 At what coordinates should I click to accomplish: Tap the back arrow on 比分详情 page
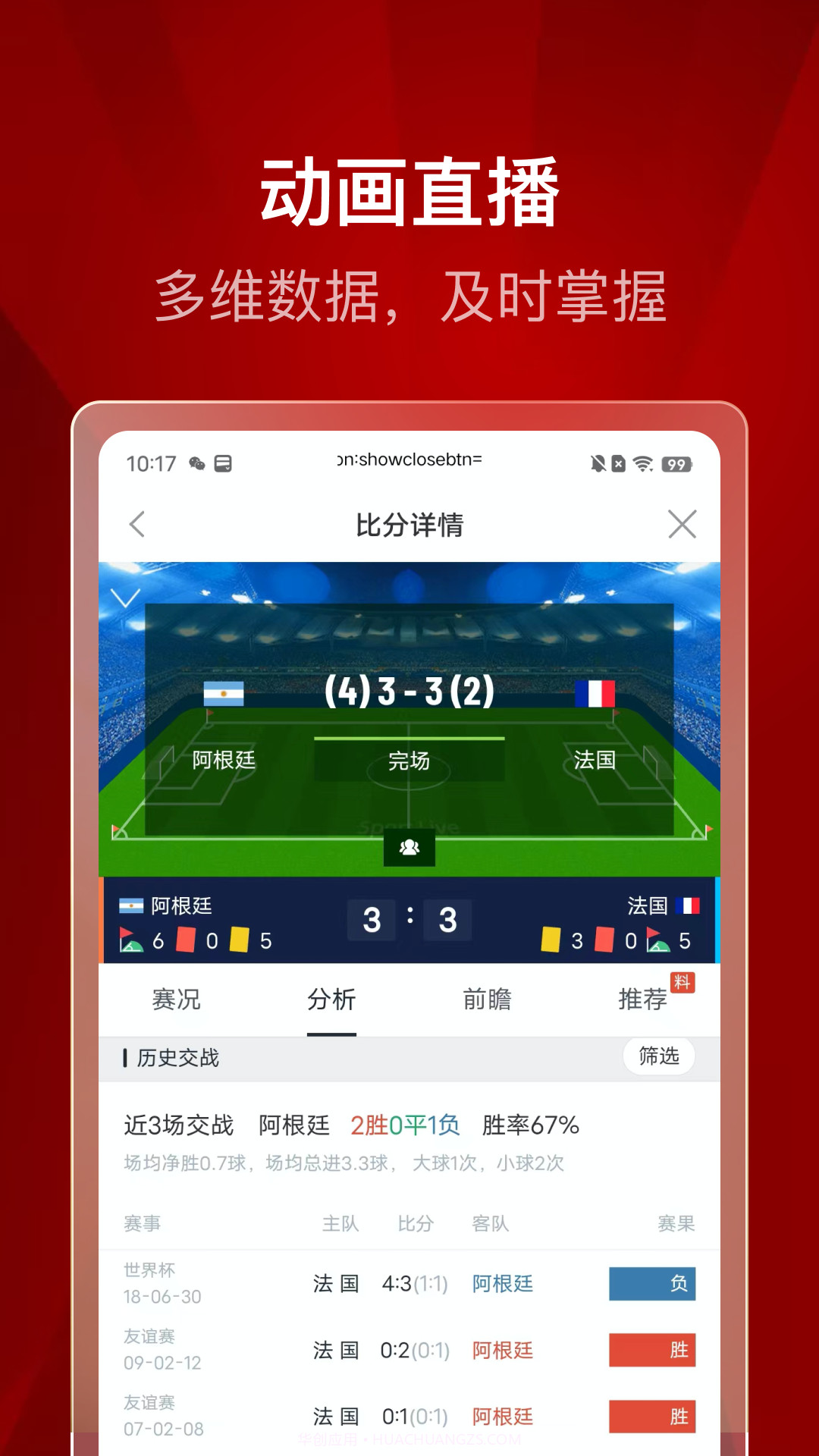tap(136, 525)
